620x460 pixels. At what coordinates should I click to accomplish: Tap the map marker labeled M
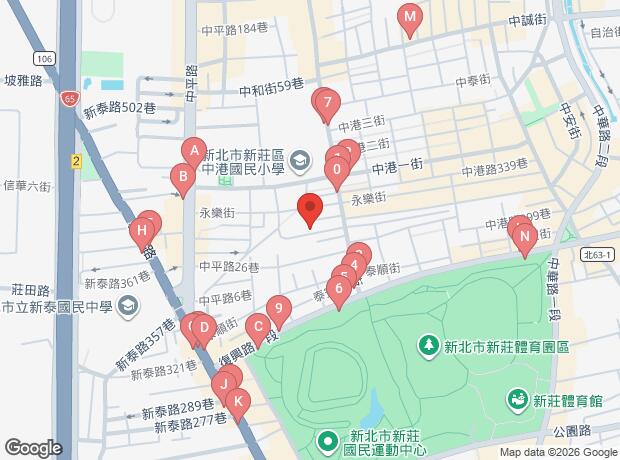[x=410, y=18]
